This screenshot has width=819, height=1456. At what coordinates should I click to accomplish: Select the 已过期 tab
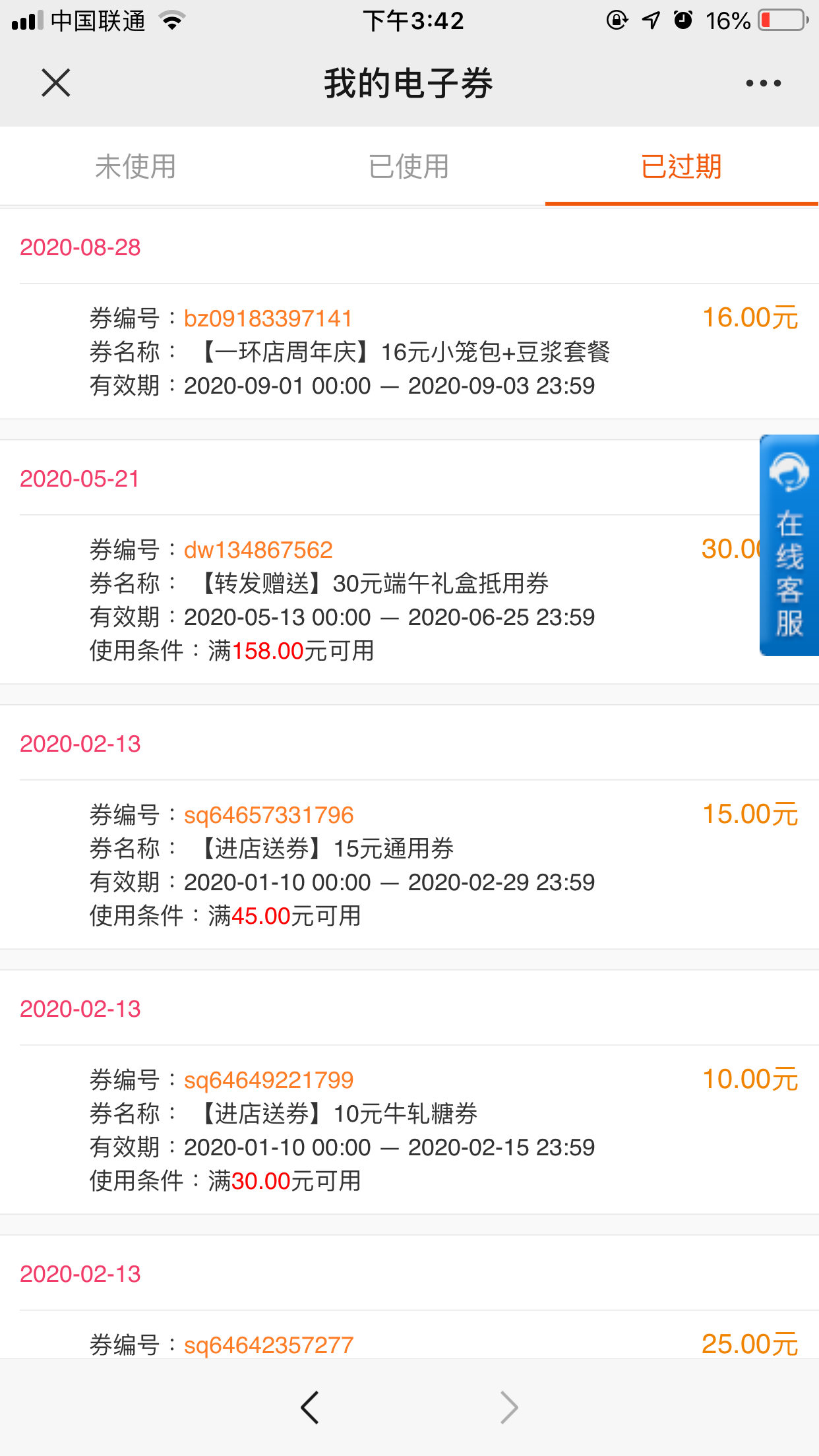(x=682, y=166)
